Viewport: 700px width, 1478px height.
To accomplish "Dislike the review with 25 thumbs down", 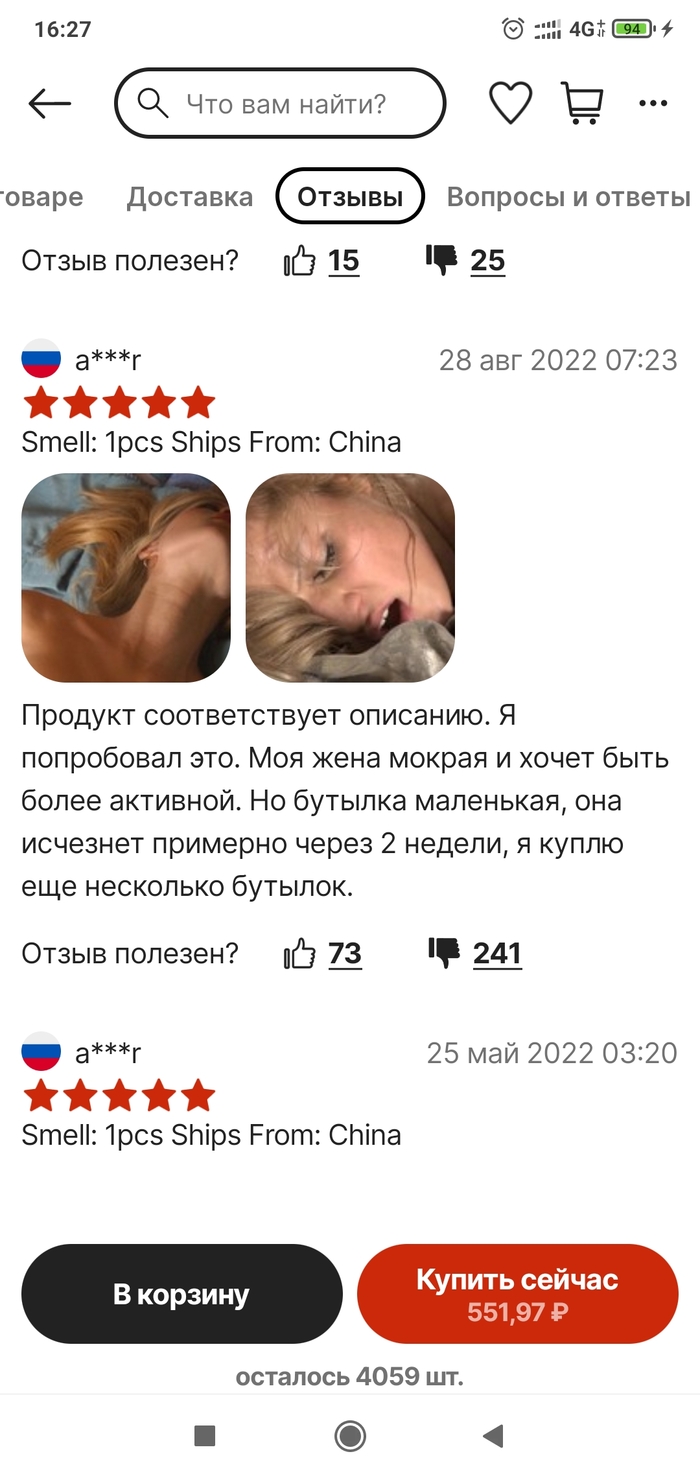I will tap(442, 261).
